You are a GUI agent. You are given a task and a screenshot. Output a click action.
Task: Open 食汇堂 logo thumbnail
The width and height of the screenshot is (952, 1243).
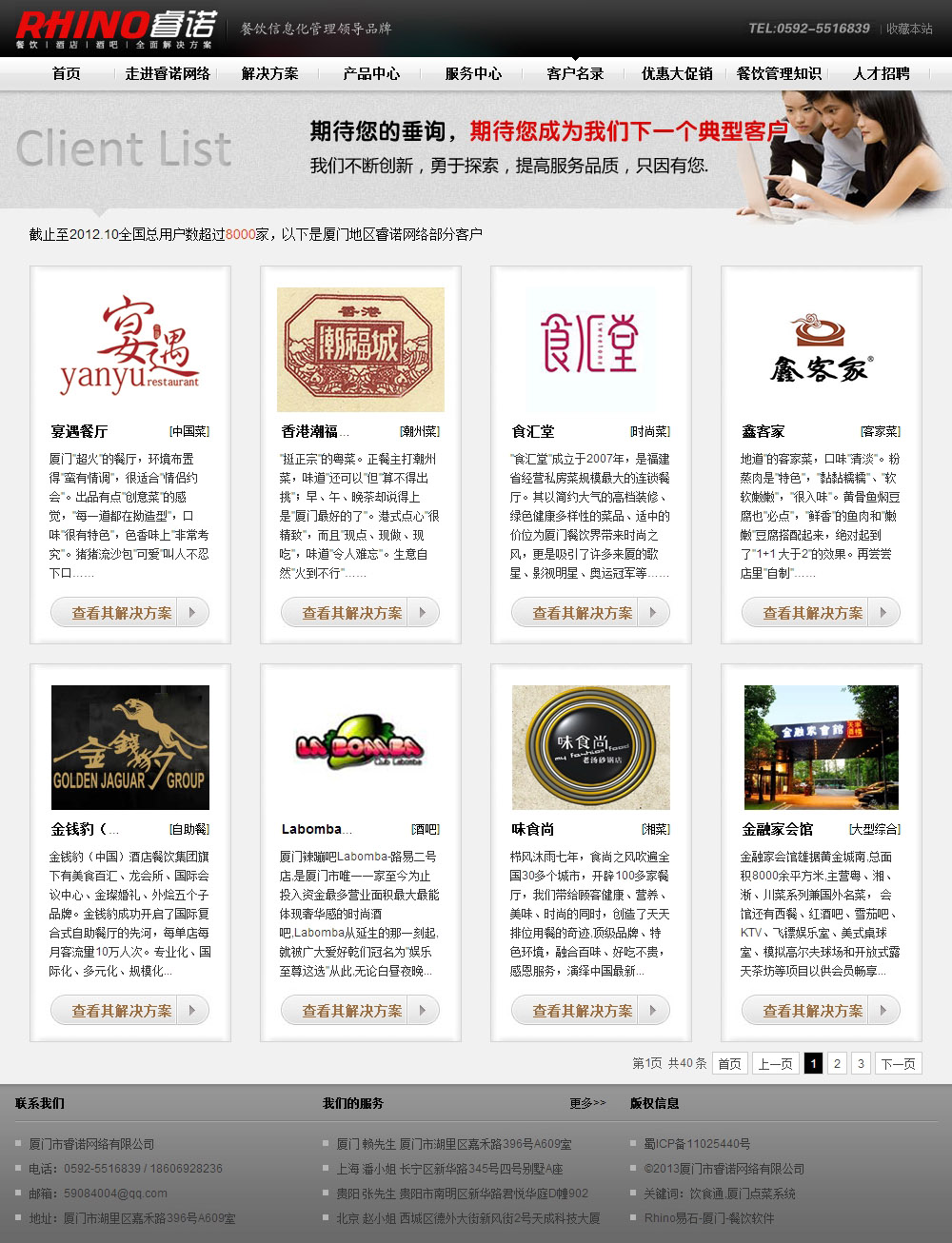click(x=590, y=348)
